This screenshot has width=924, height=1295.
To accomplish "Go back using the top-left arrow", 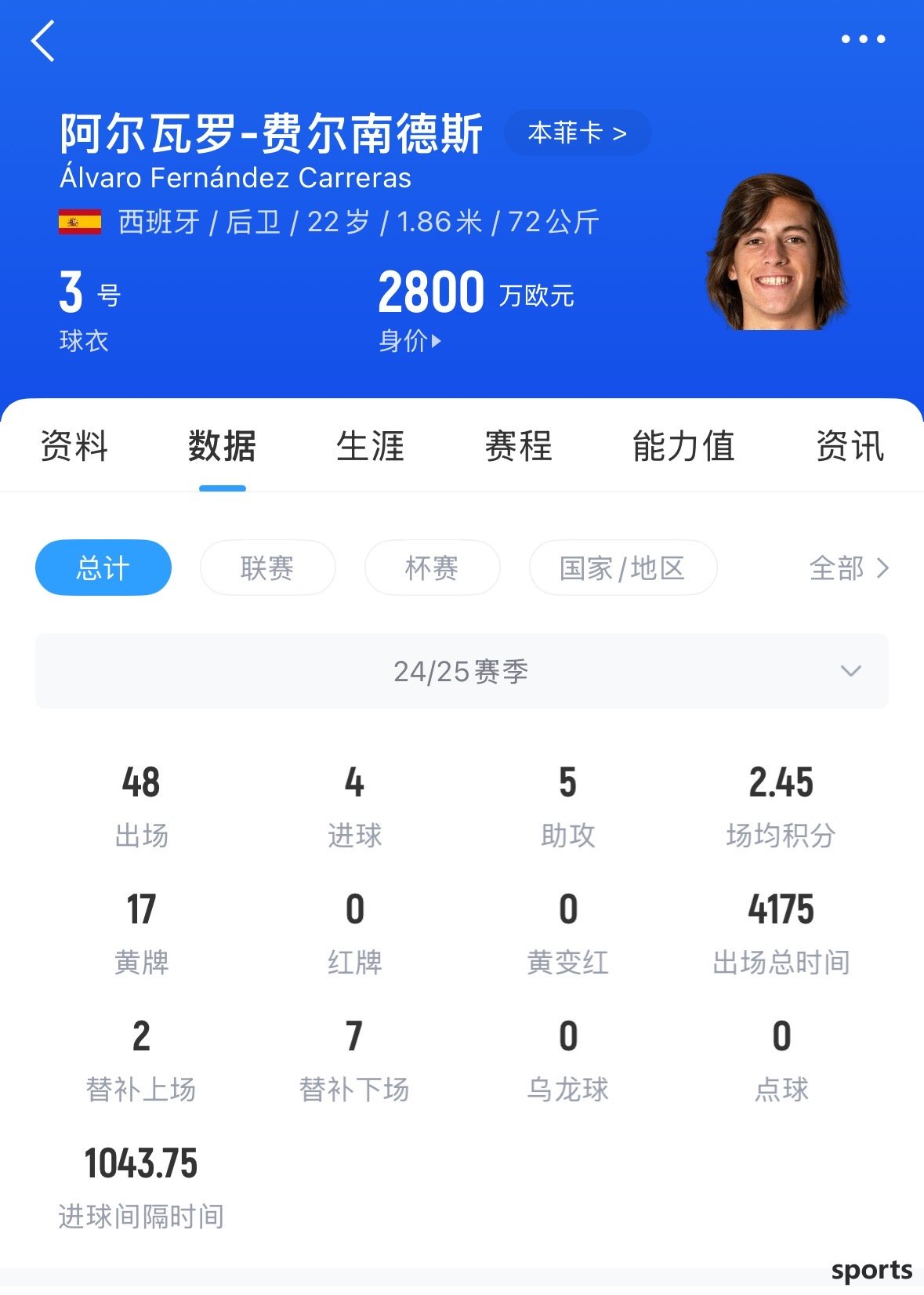I will click(43, 41).
